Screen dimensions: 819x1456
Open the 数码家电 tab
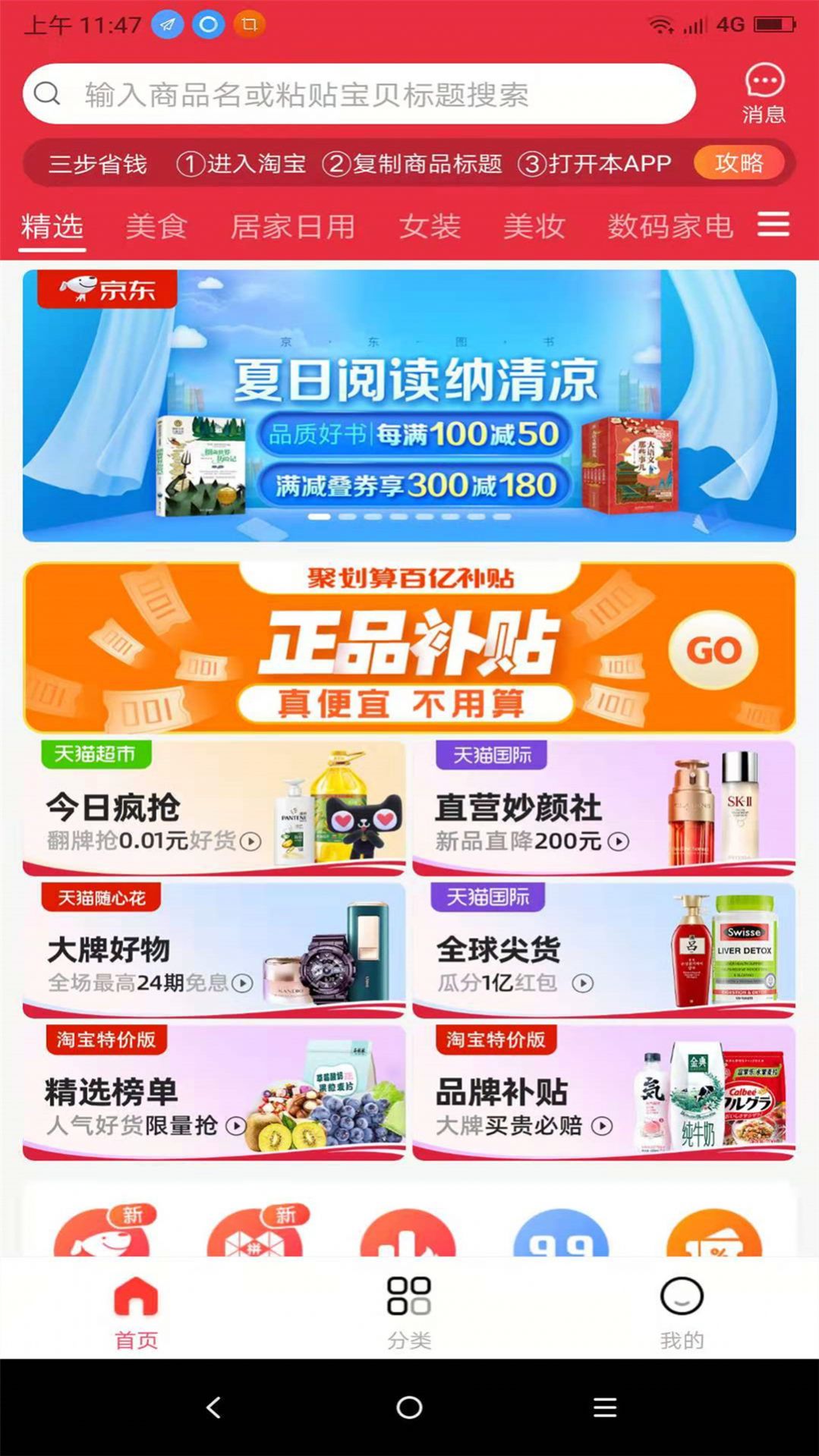pos(670,226)
